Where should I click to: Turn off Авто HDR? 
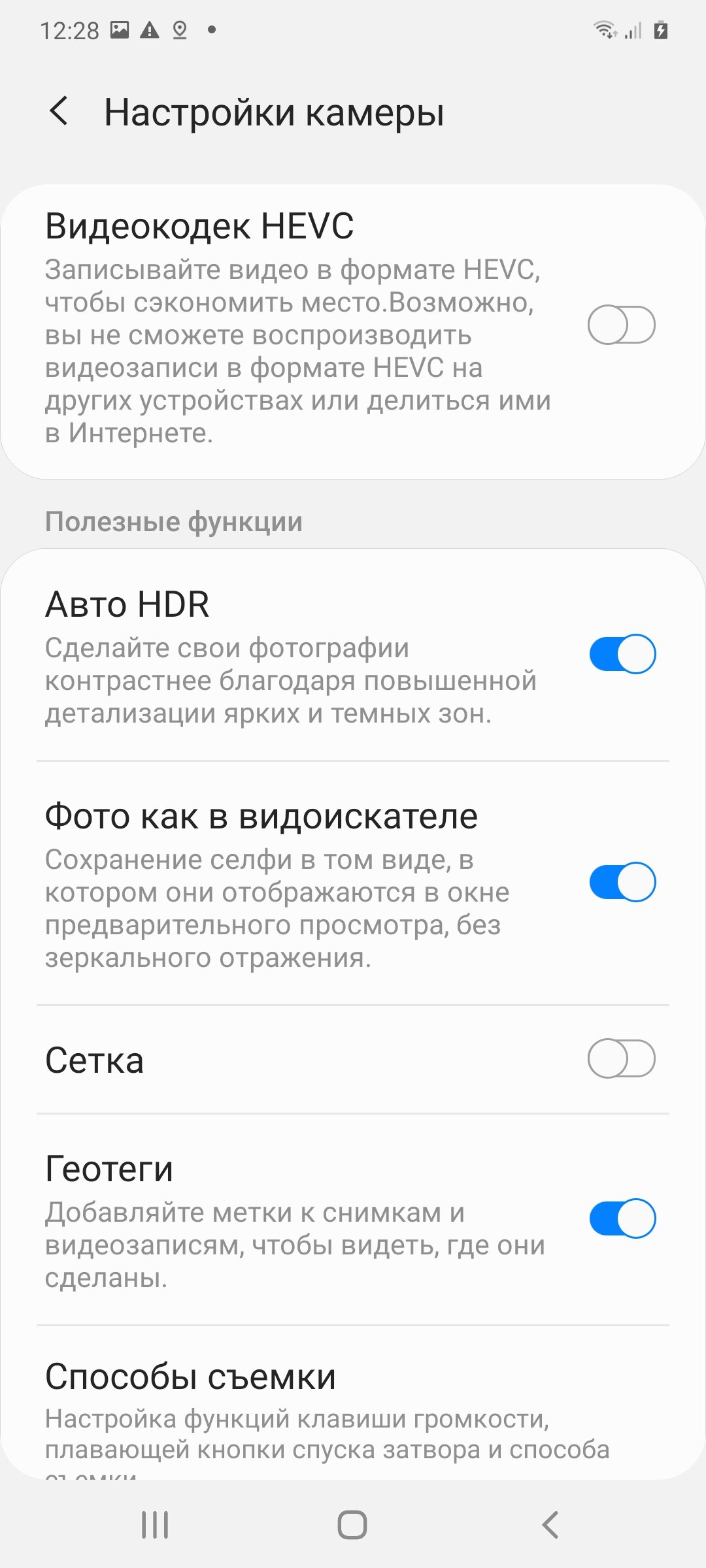pyautogui.click(x=622, y=653)
